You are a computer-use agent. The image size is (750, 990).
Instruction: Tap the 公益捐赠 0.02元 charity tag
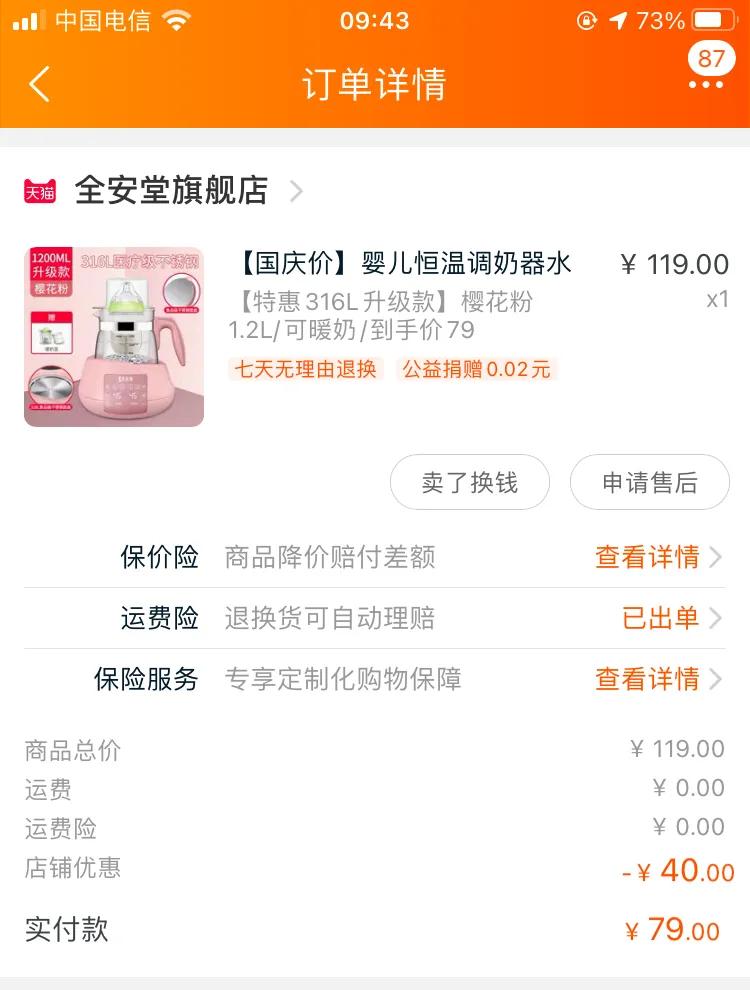(x=473, y=371)
